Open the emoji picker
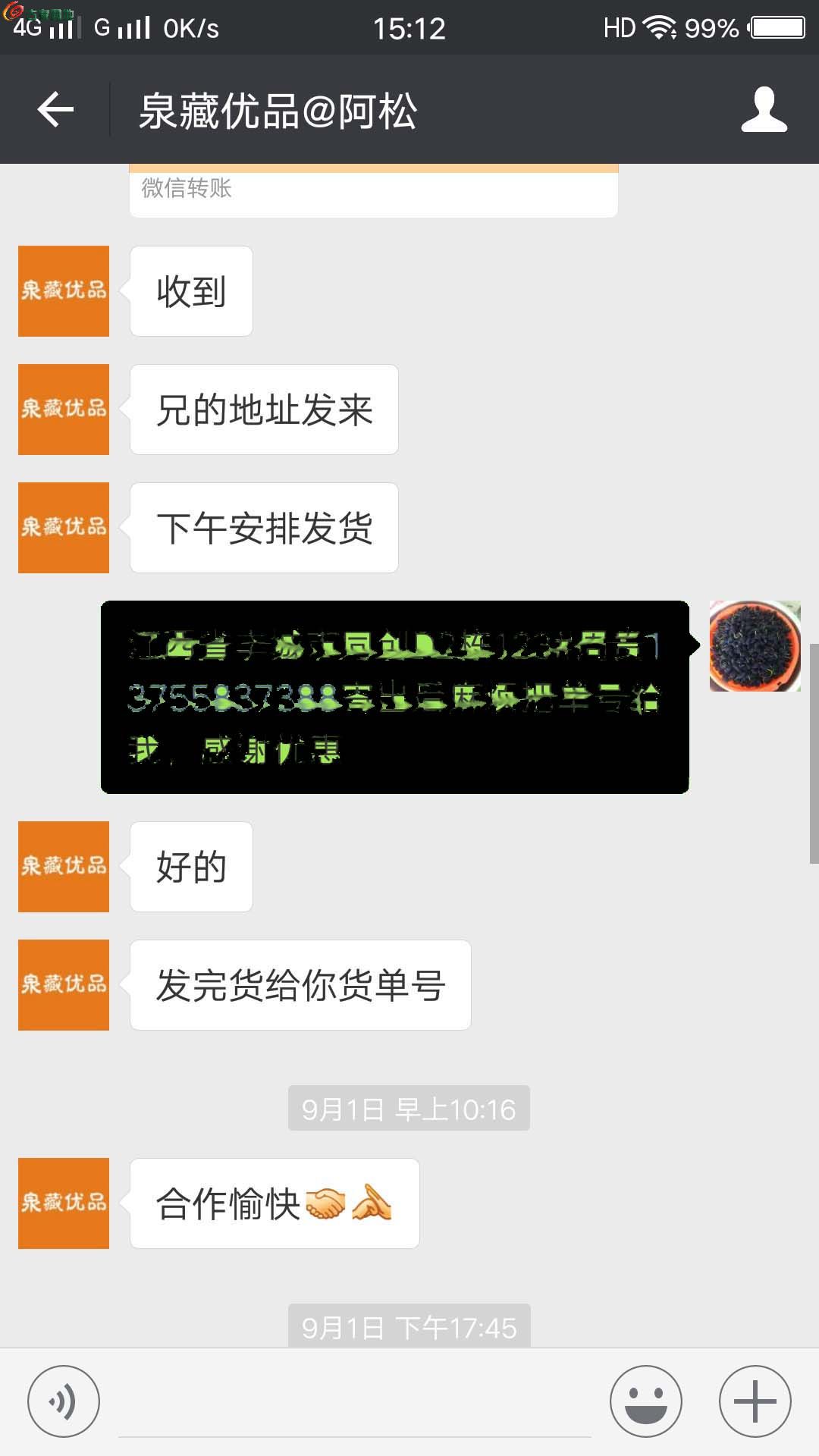This screenshot has width=819, height=1456. [x=645, y=1401]
